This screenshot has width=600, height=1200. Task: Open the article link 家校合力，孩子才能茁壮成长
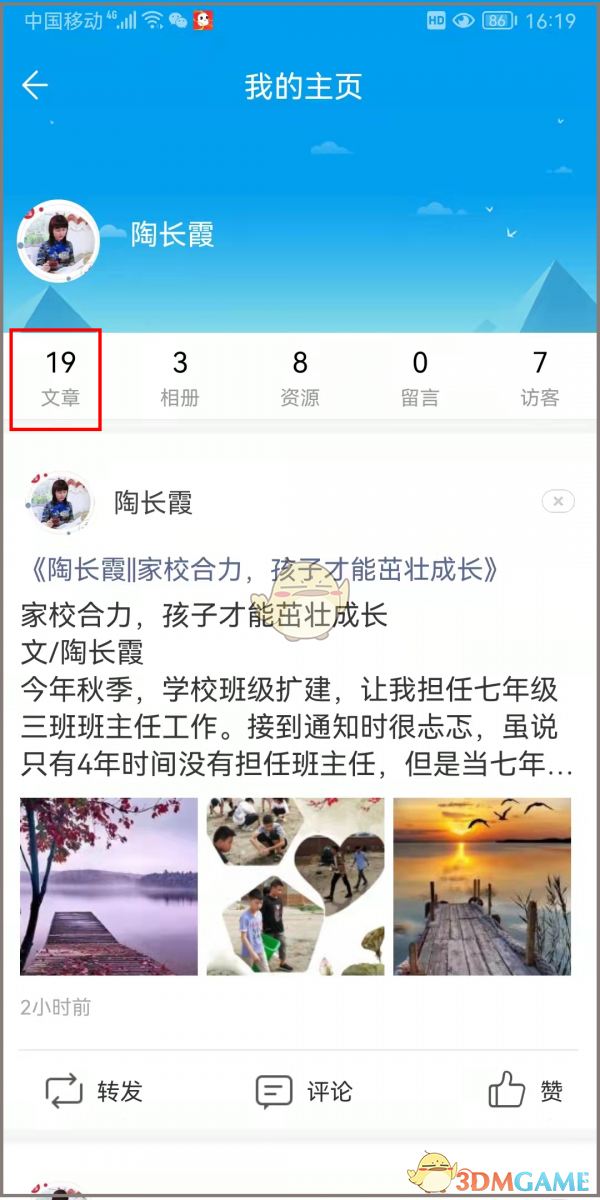pyautogui.click(x=265, y=570)
